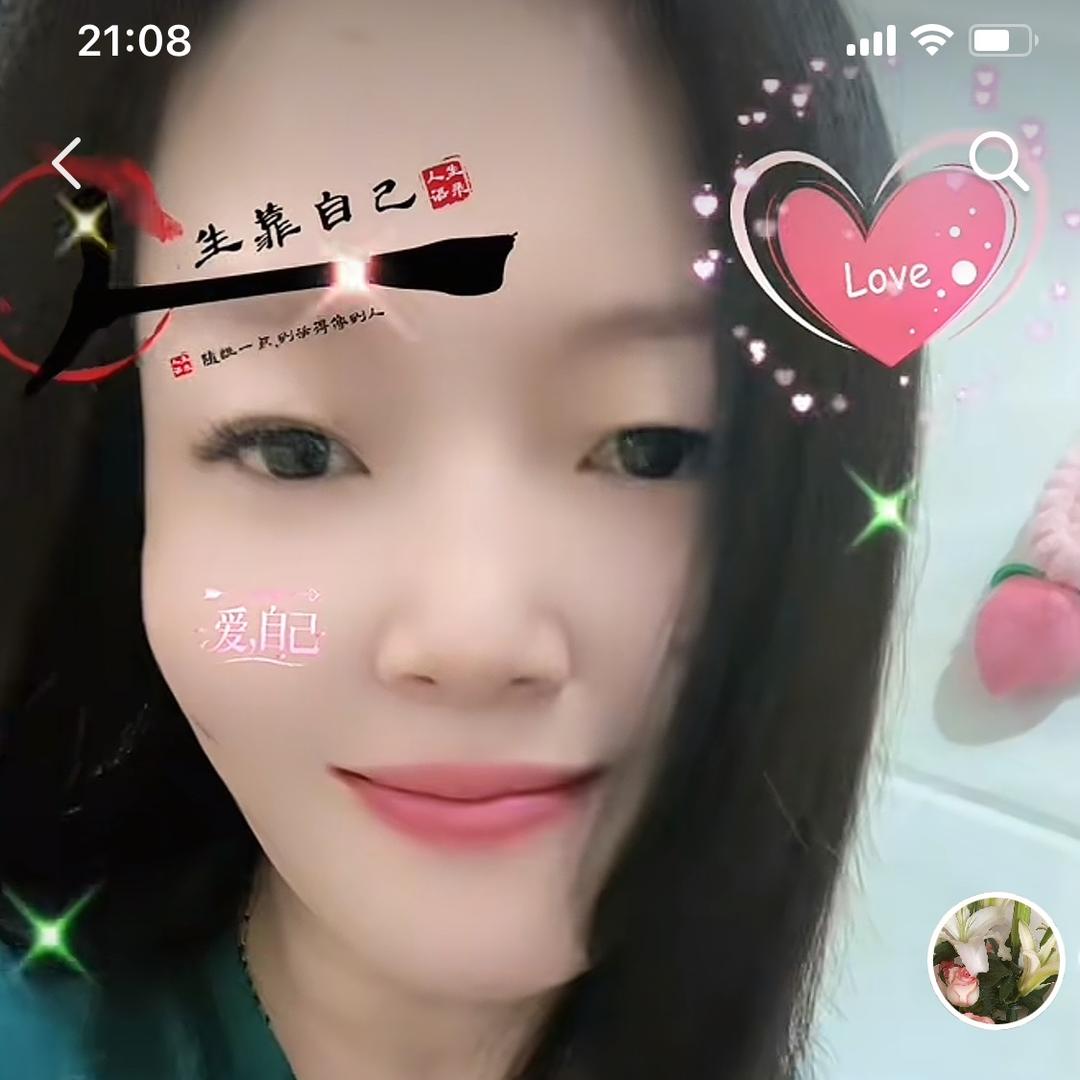Viewport: 1080px width, 1080px height.
Task: Open the flower profile avatar
Action: tap(996, 960)
